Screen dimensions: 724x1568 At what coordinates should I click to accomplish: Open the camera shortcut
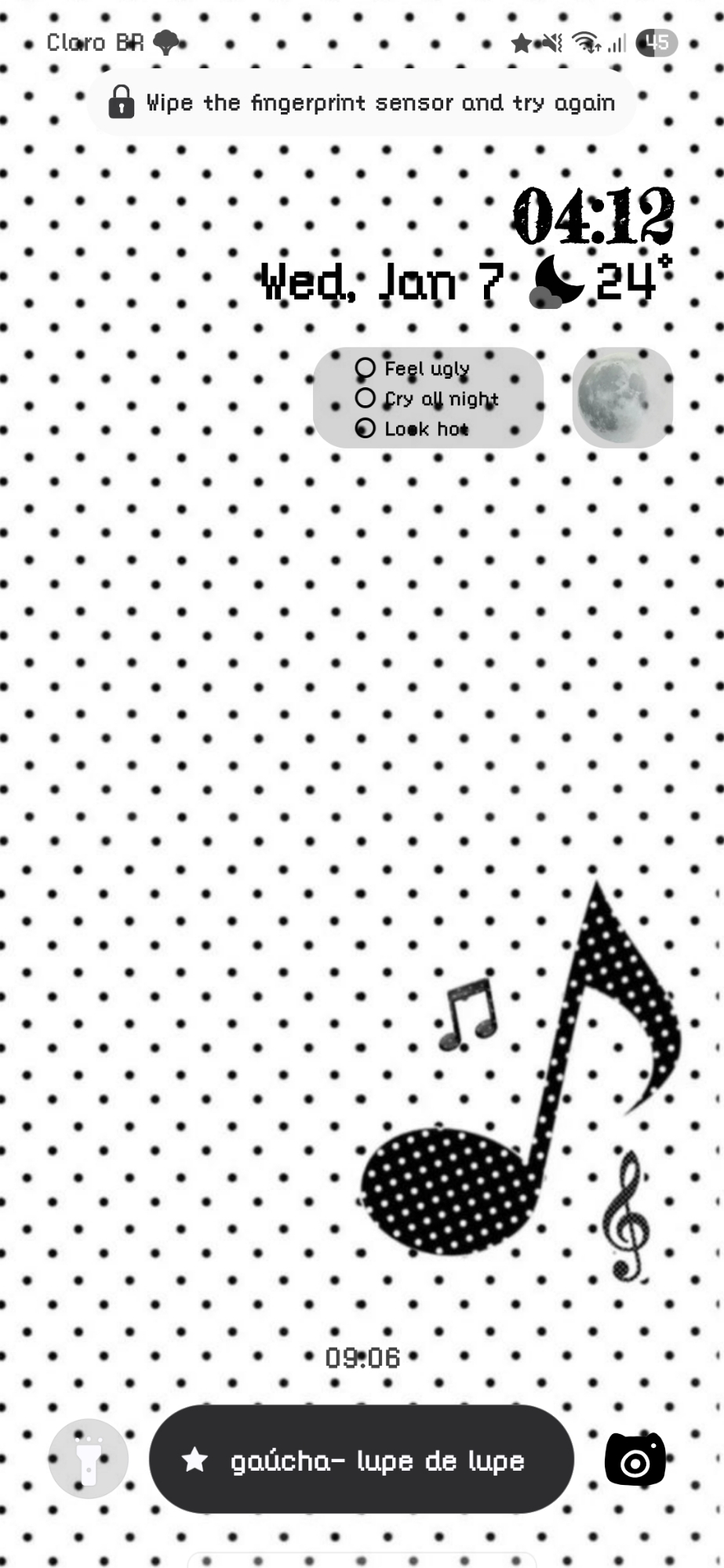pyautogui.click(x=635, y=1460)
